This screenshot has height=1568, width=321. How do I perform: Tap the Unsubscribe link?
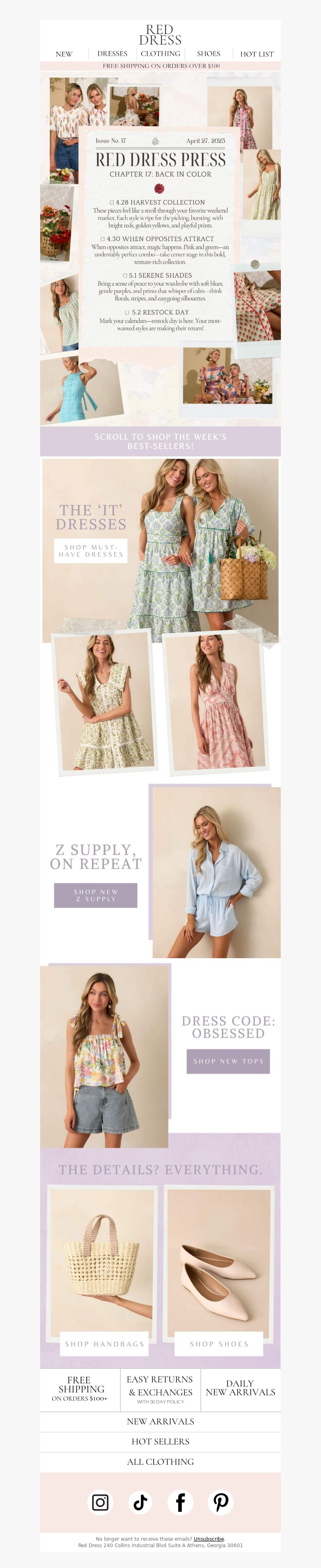pyautogui.click(x=209, y=1539)
